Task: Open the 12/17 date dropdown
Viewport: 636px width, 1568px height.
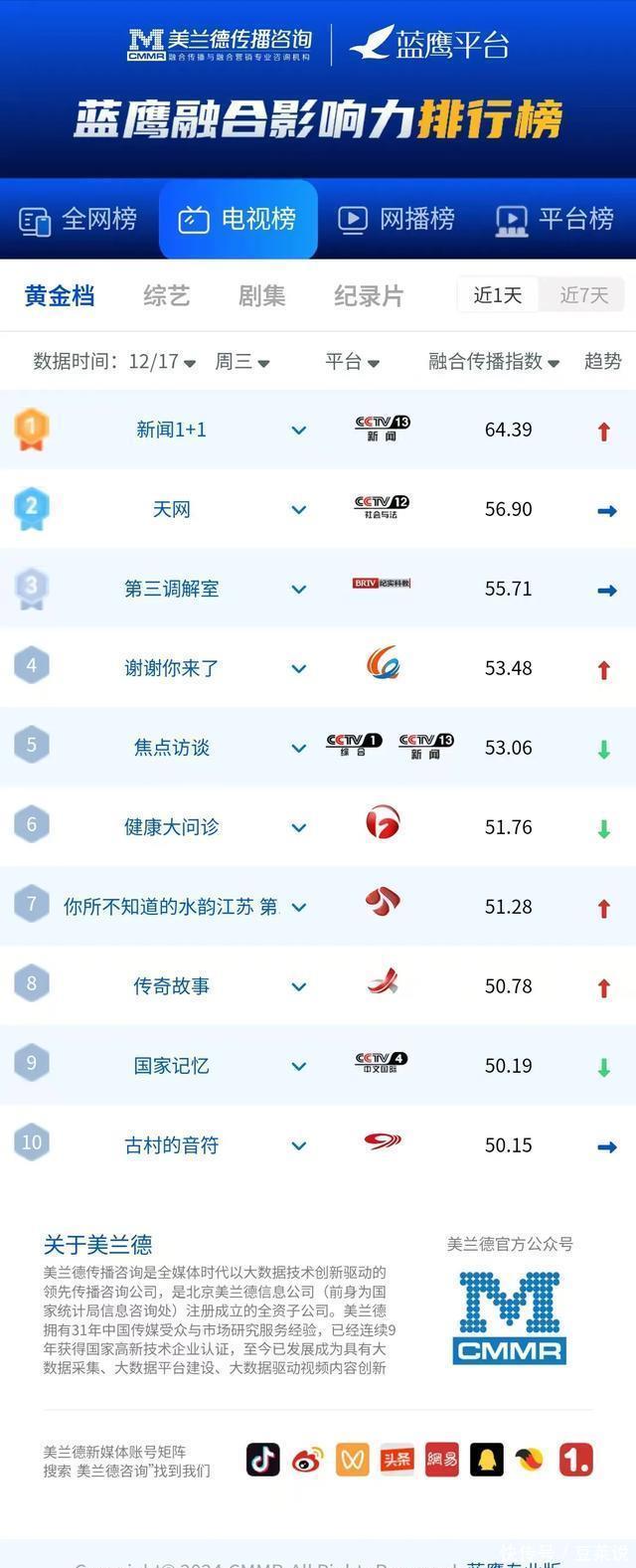Action: pyautogui.click(x=162, y=362)
